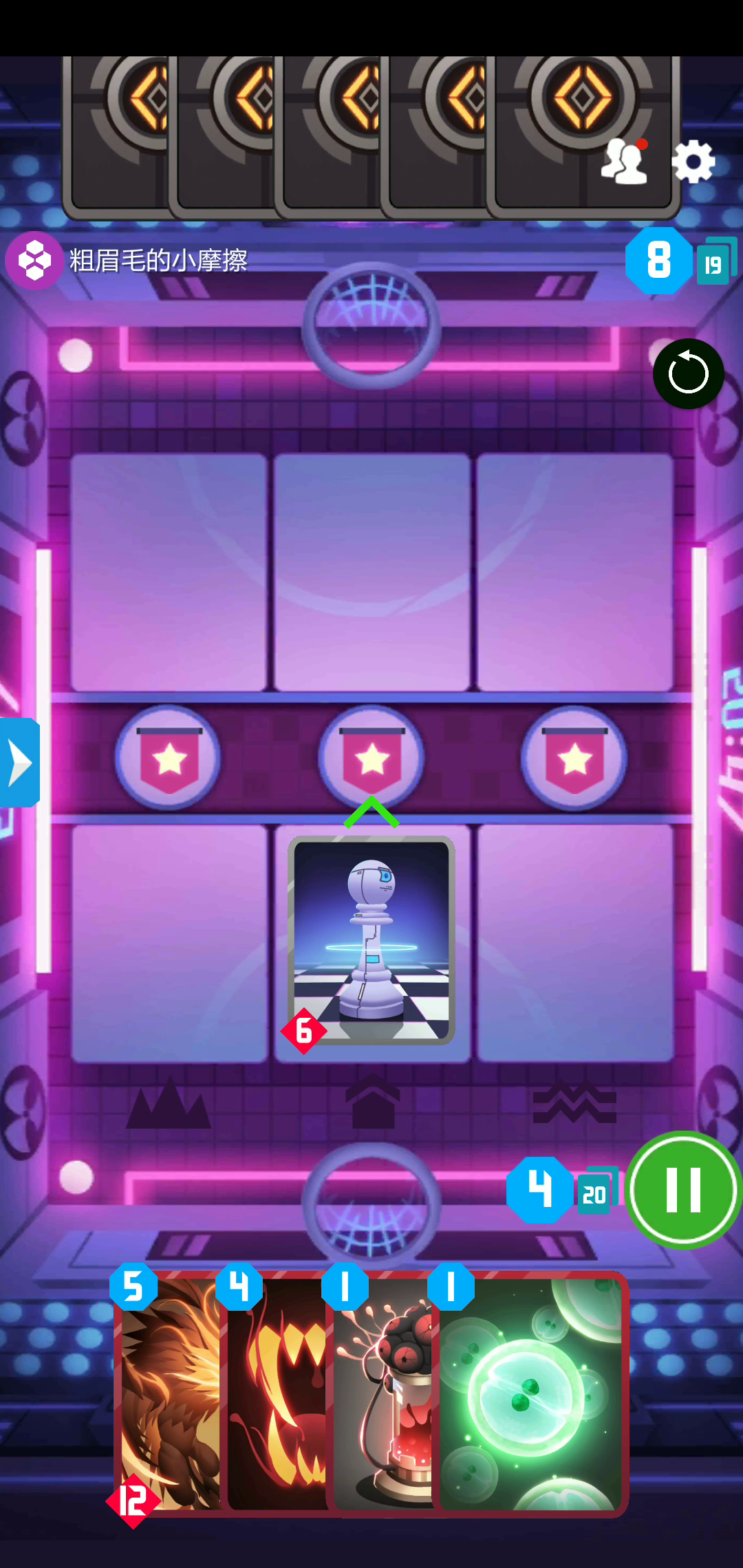View the opponent's 19-card deck
Image resolution: width=743 pixels, height=1568 pixels.
(x=716, y=261)
